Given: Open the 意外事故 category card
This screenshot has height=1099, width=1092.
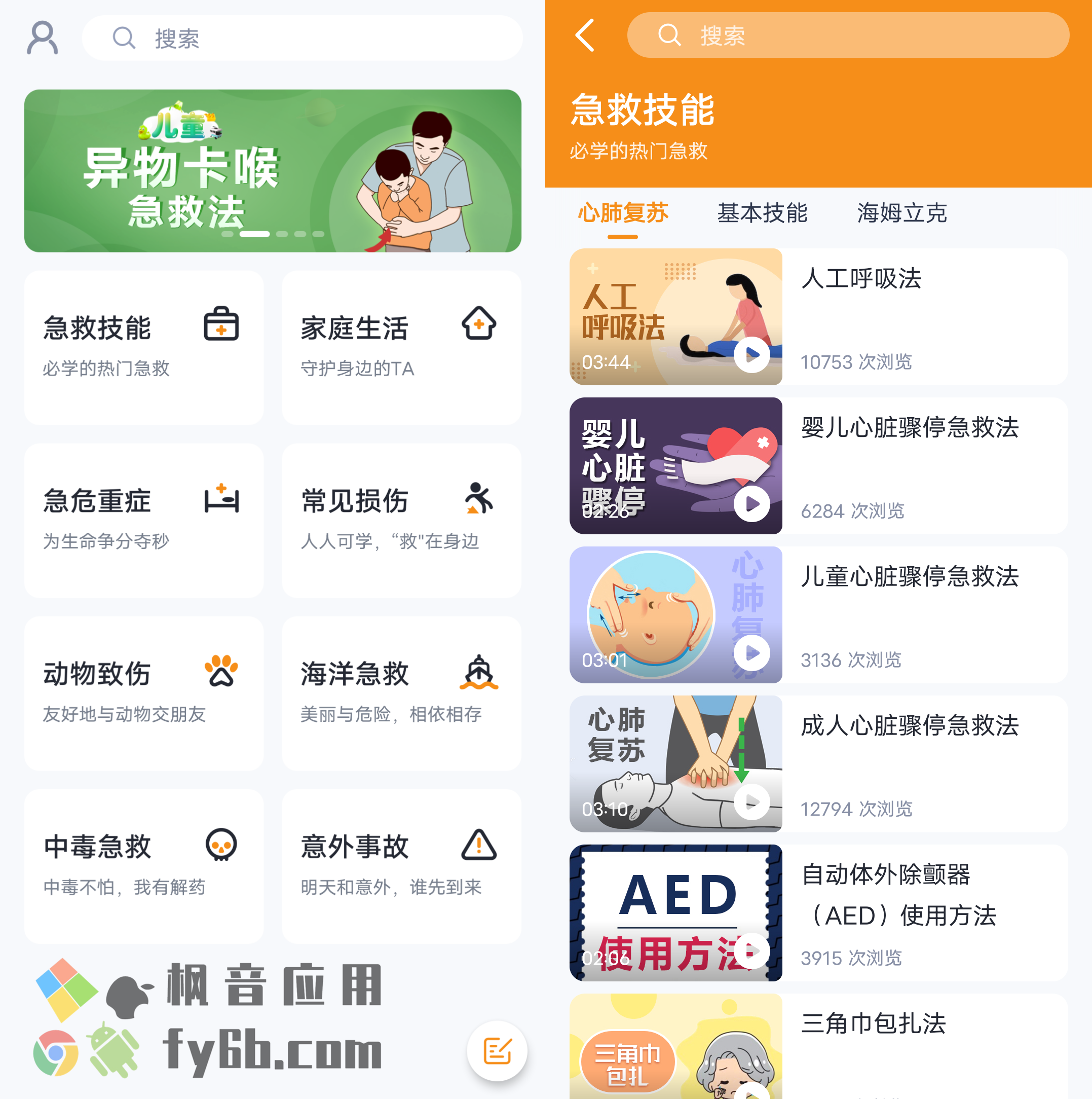Looking at the screenshot, I should click(x=401, y=865).
